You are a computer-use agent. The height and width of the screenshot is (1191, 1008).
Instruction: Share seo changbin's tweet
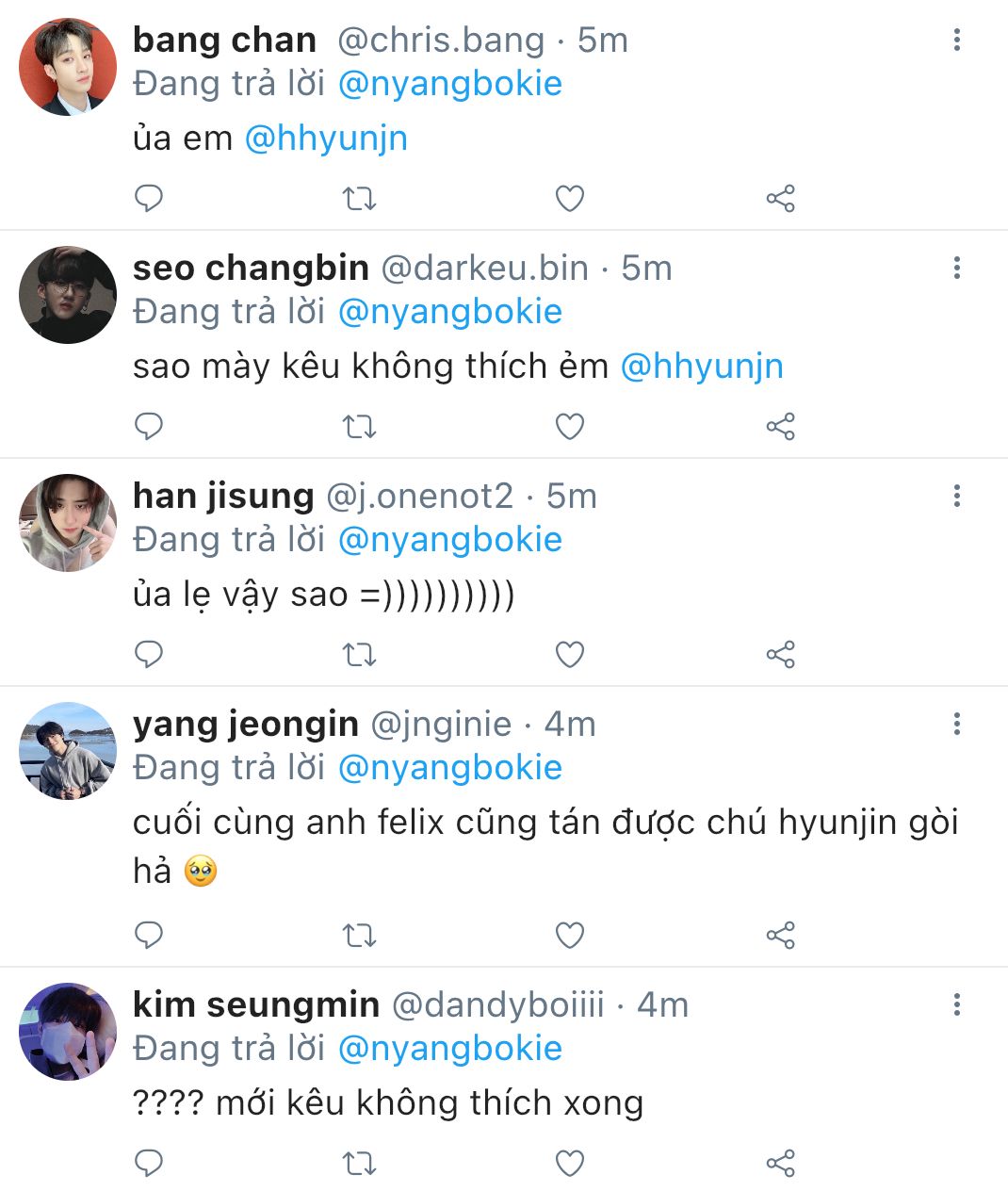coord(780,427)
